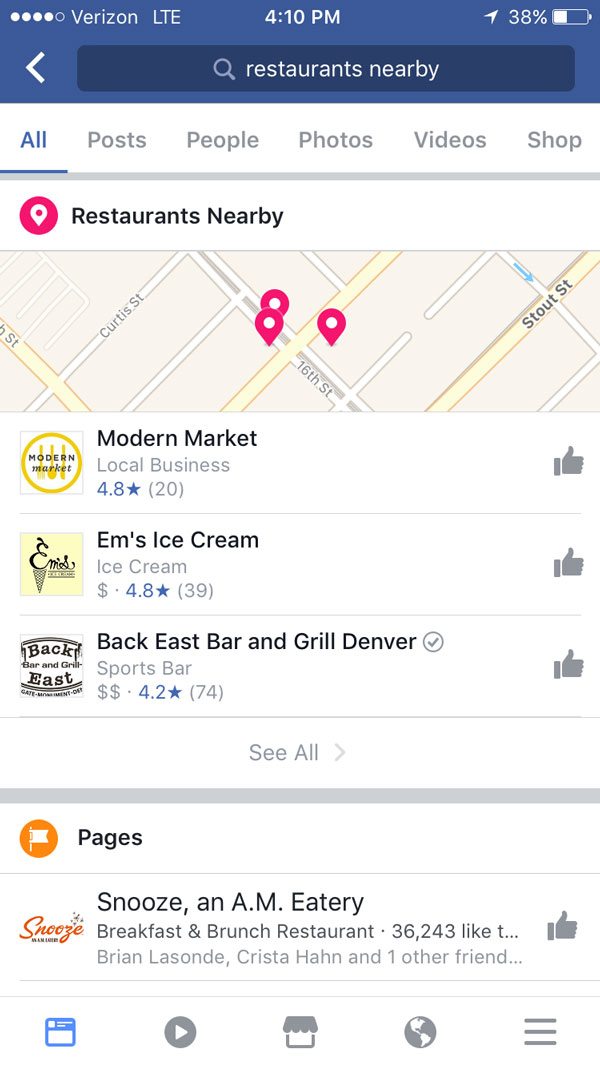
Task: Open Snooze, an A.M. Eatery page
Action: [x=300, y=928]
